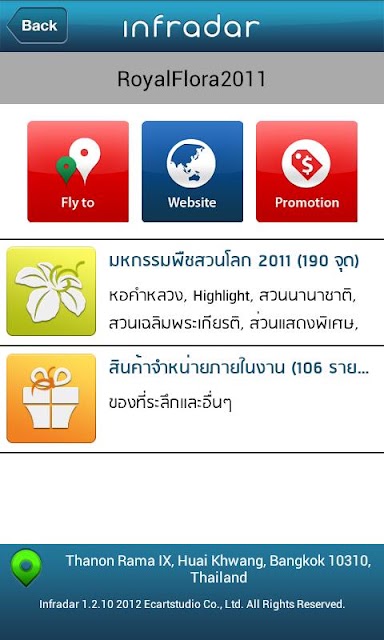Open the มหกรรมพืชสวนโลก 2011 list row
Image resolution: width=384 pixels, height=640 pixels.
coord(192,292)
